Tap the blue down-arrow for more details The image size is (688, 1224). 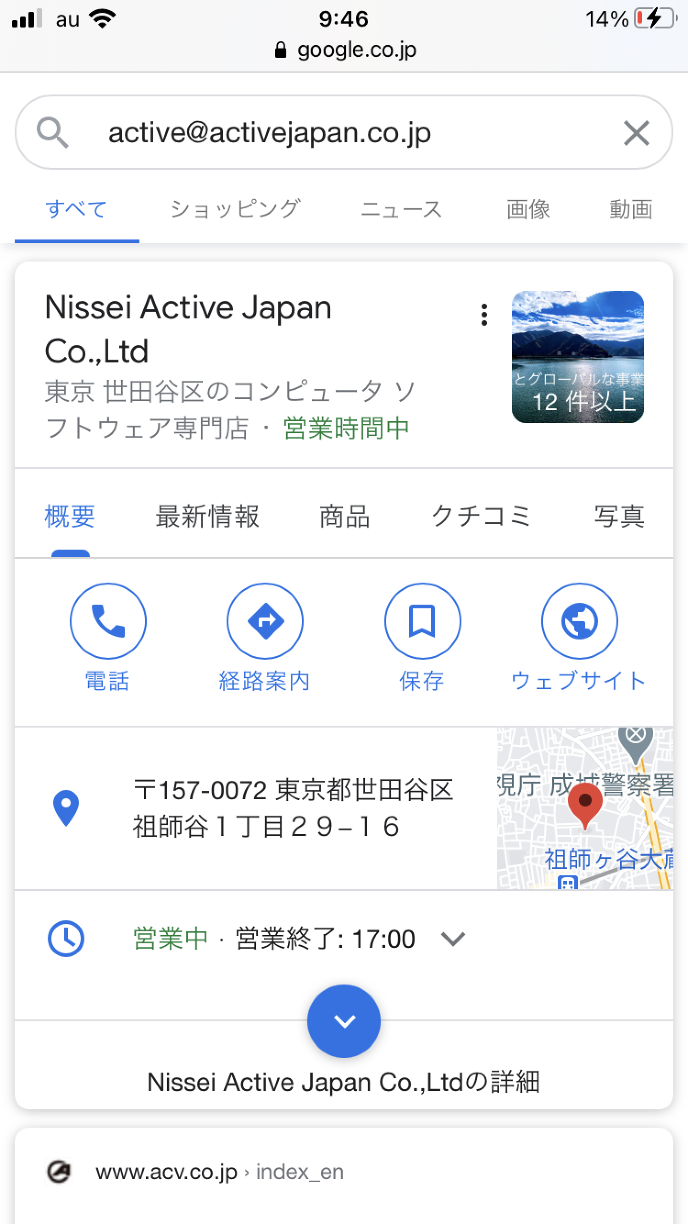click(344, 1022)
